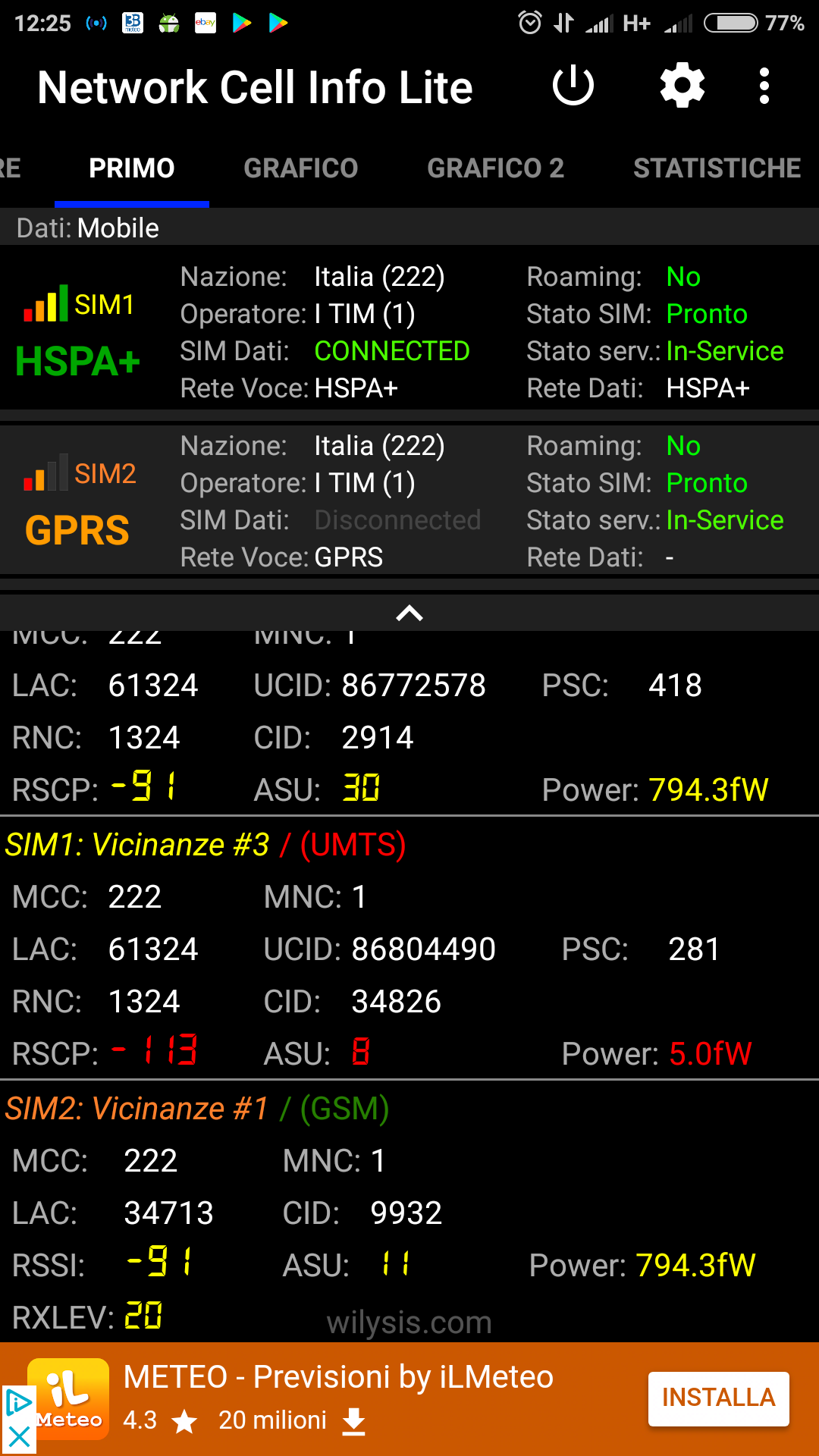Switch to the GRAFICO 2 tab
Screen dimensions: 819x1456
click(x=496, y=168)
